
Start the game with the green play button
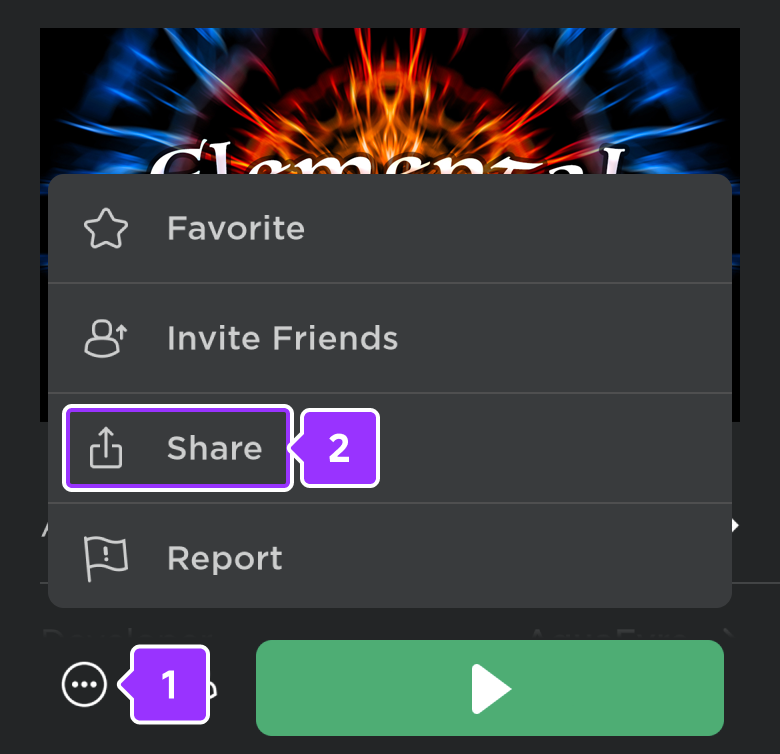click(x=489, y=688)
